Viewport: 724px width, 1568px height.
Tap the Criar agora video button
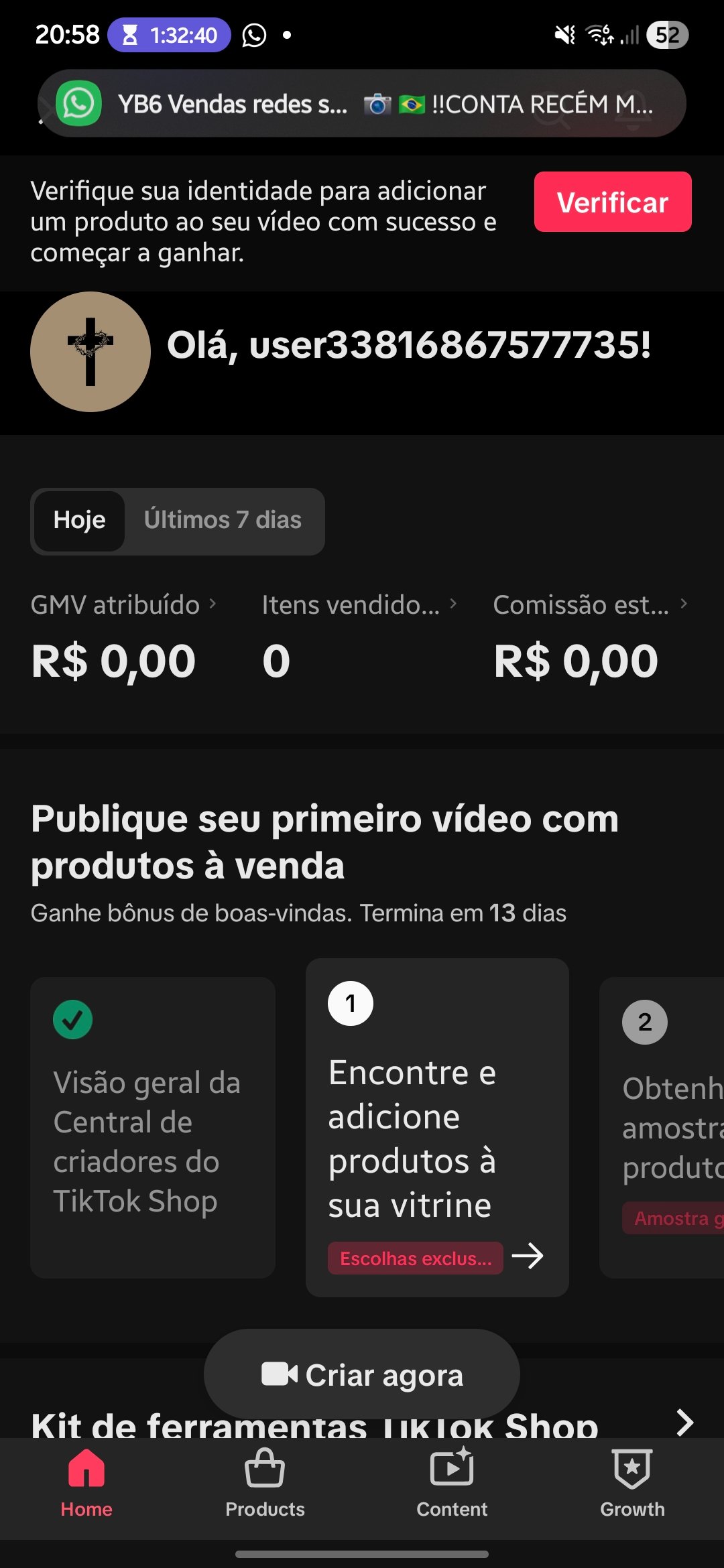click(x=362, y=1374)
